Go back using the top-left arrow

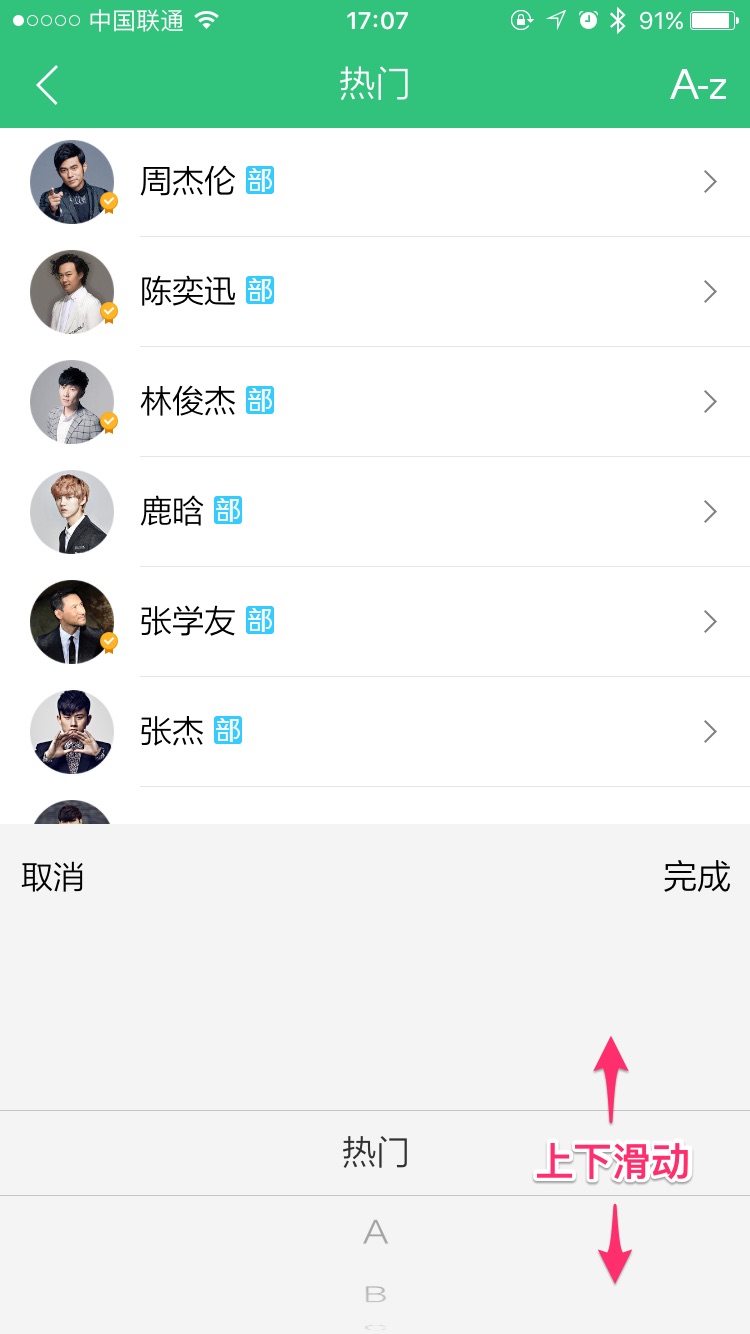tap(47, 85)
